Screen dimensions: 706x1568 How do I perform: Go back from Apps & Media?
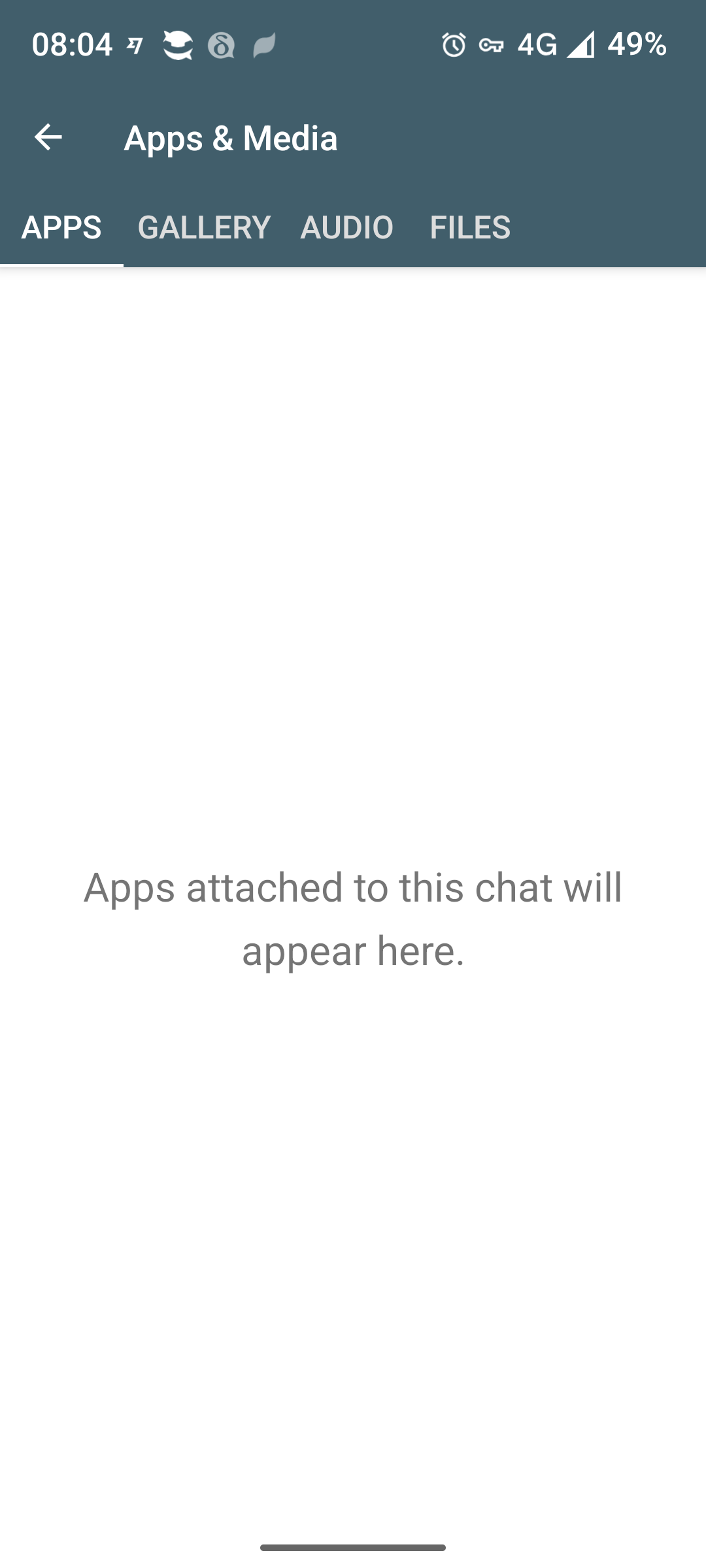tap(48, 137)
